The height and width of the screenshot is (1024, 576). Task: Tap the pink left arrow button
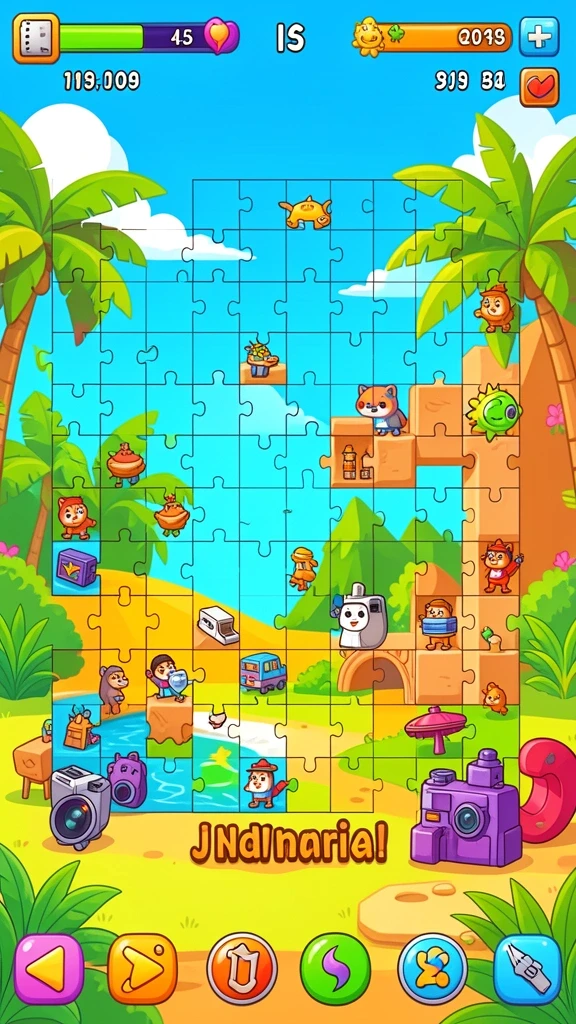[x=49, y=969]
